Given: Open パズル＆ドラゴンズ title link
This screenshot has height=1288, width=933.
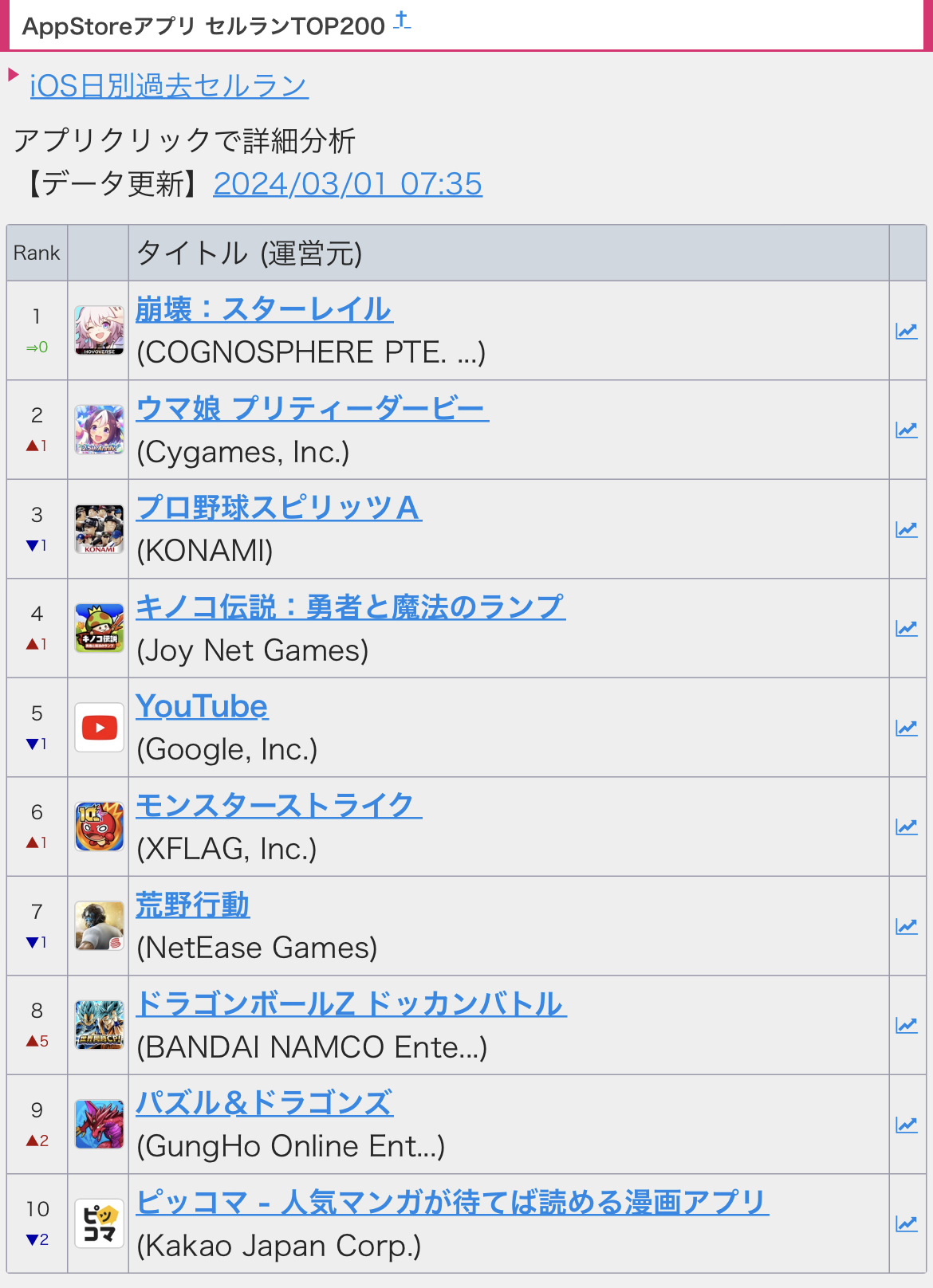Looking at the screenshot, I should tap(264, 1104).
